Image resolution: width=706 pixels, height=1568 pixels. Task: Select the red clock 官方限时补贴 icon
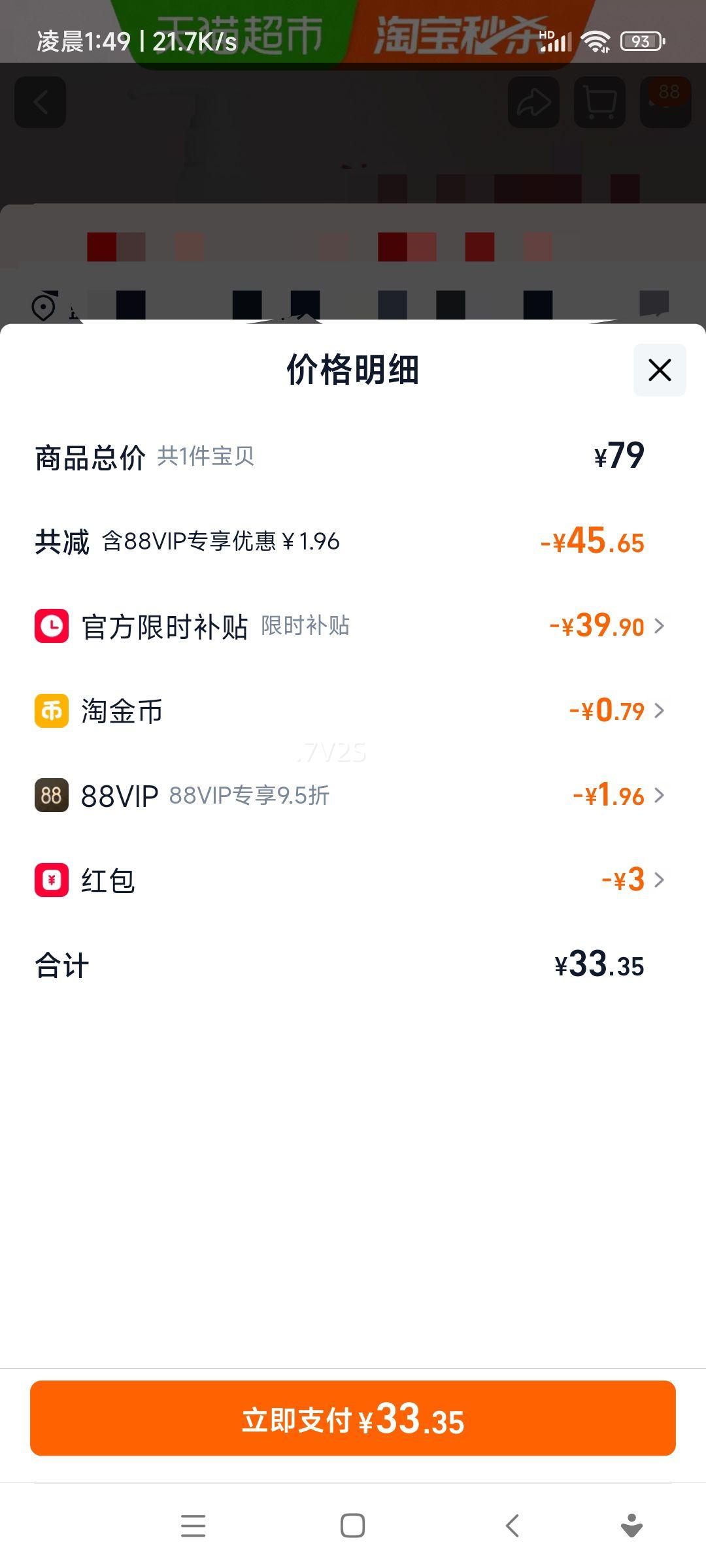(50, 626)
